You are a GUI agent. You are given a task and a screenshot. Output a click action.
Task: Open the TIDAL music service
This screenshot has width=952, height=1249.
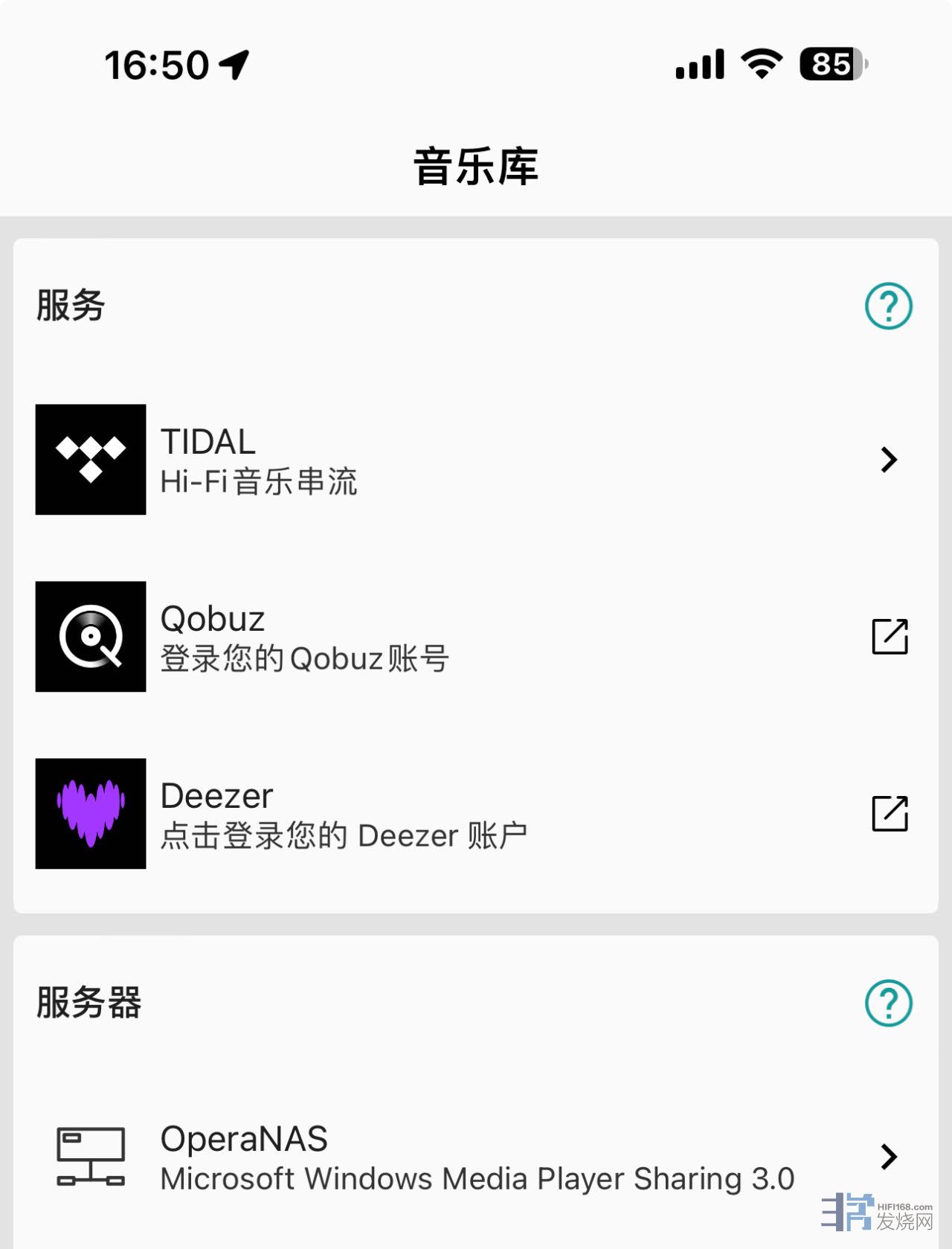(475, 460)
